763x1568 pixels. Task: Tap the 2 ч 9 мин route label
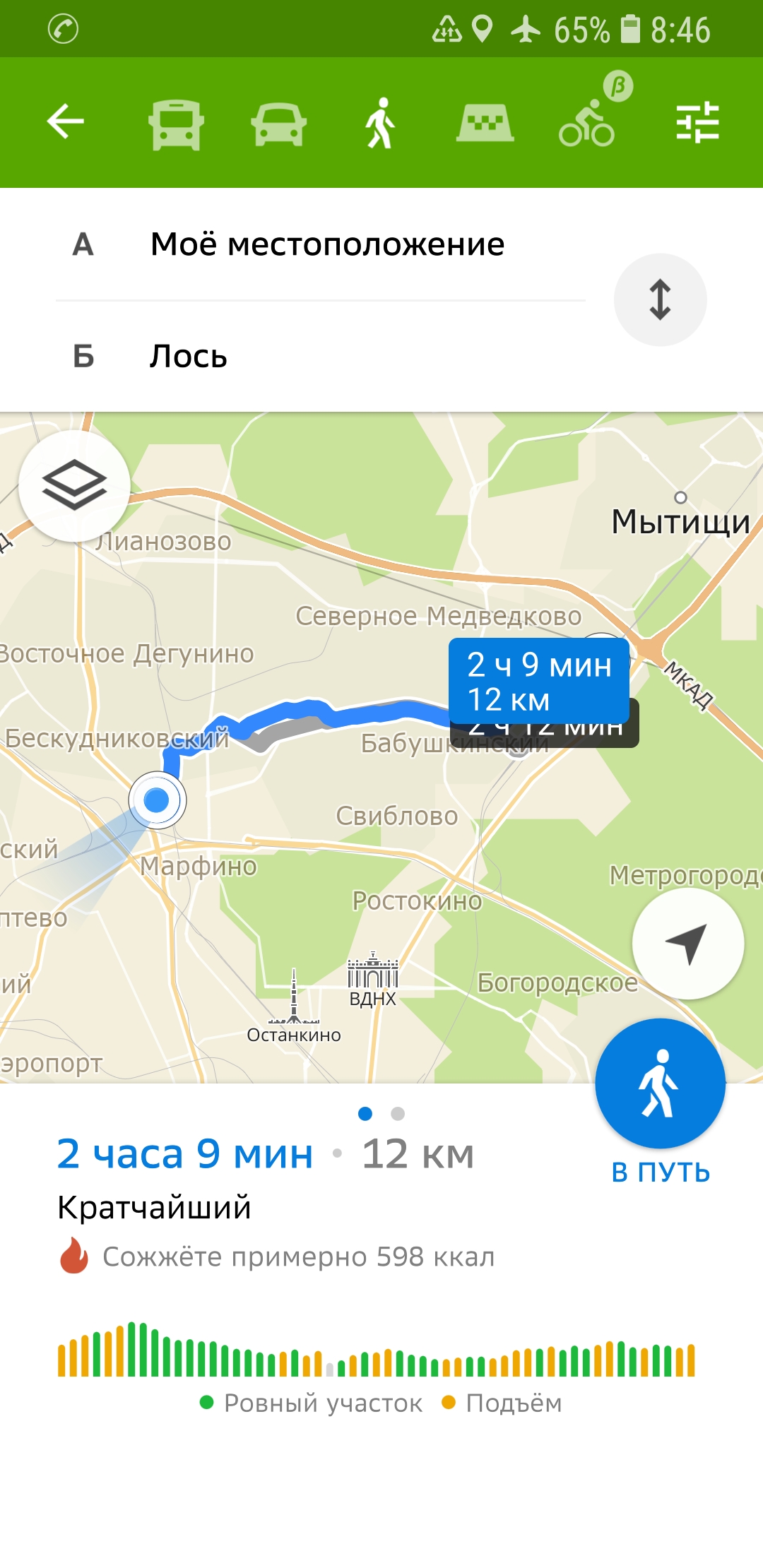pos(538,681)
